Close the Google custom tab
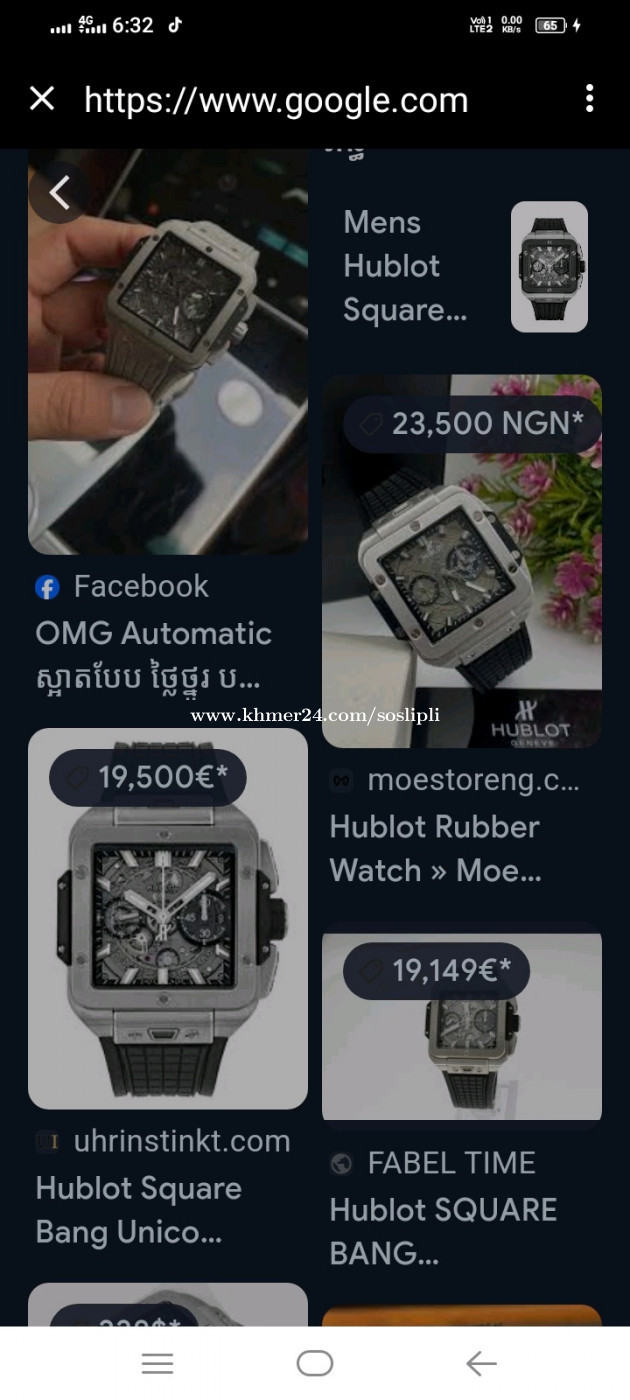 (x=42, y=99)
